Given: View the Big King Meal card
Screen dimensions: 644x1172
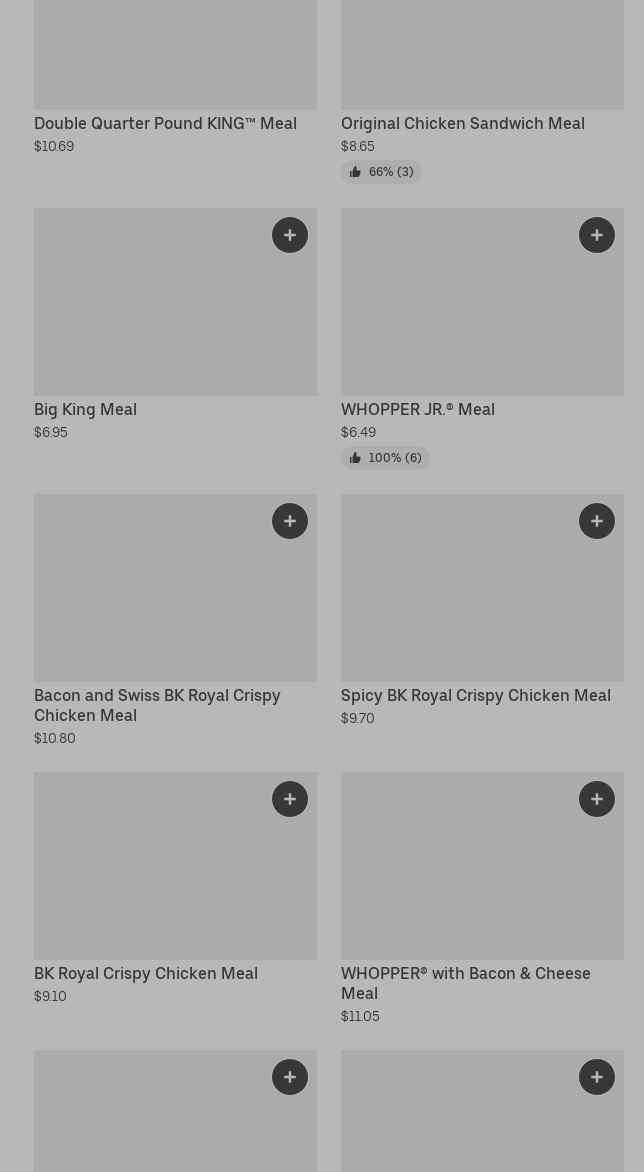Looking at the screenshot, I should pyautogui.click(x=175, y=325).
